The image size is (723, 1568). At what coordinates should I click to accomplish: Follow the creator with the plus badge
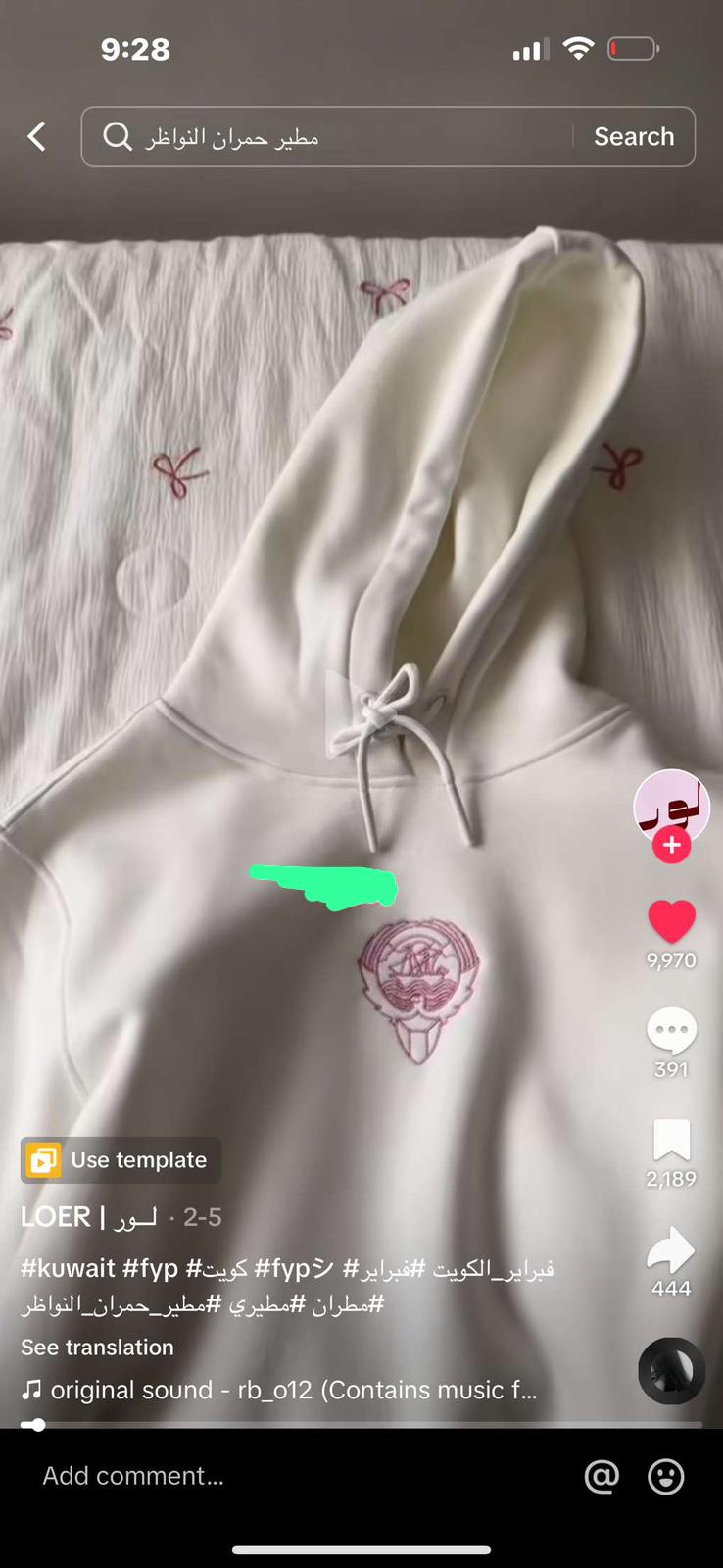coord(672,845)
